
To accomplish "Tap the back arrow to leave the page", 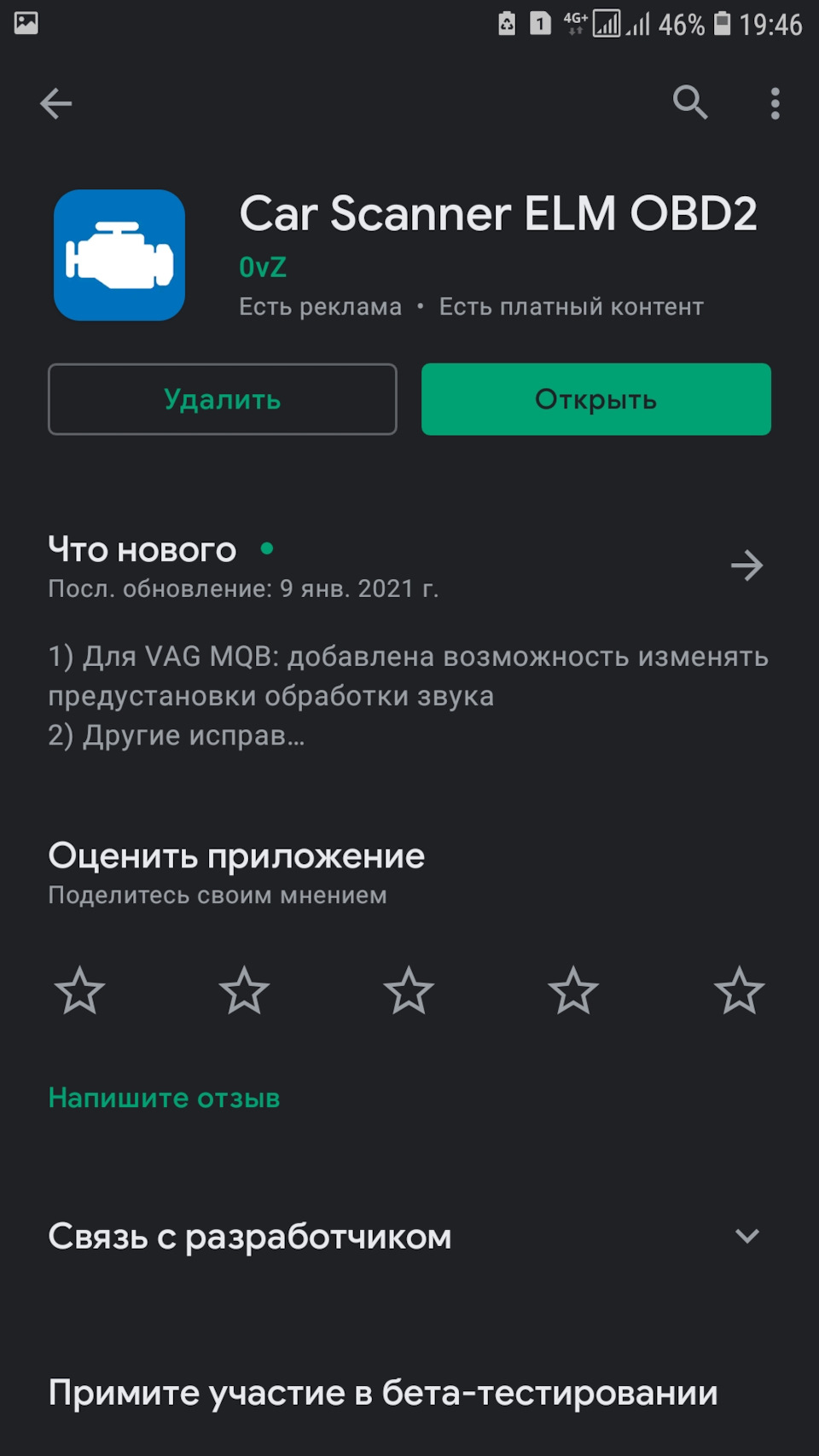I will click(x=56, y=102).
